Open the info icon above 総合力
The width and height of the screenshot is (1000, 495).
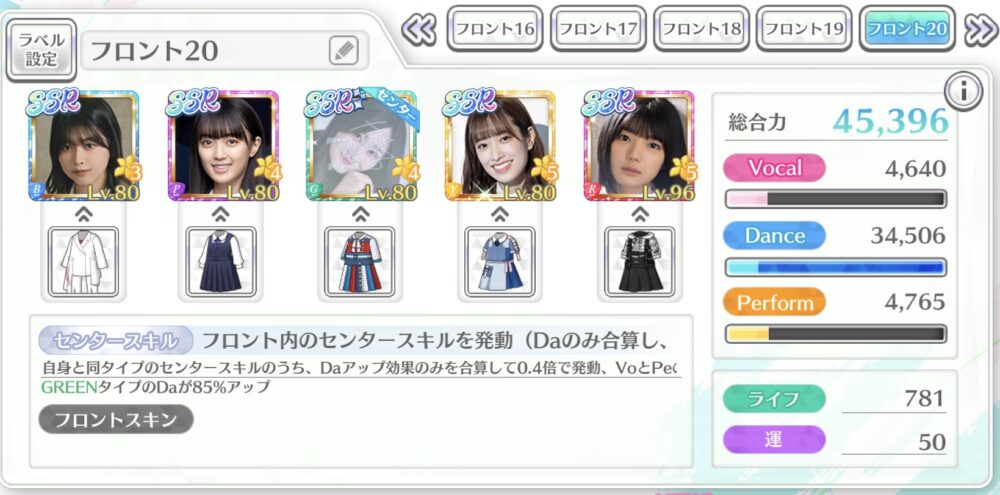[x=963, y=92]
